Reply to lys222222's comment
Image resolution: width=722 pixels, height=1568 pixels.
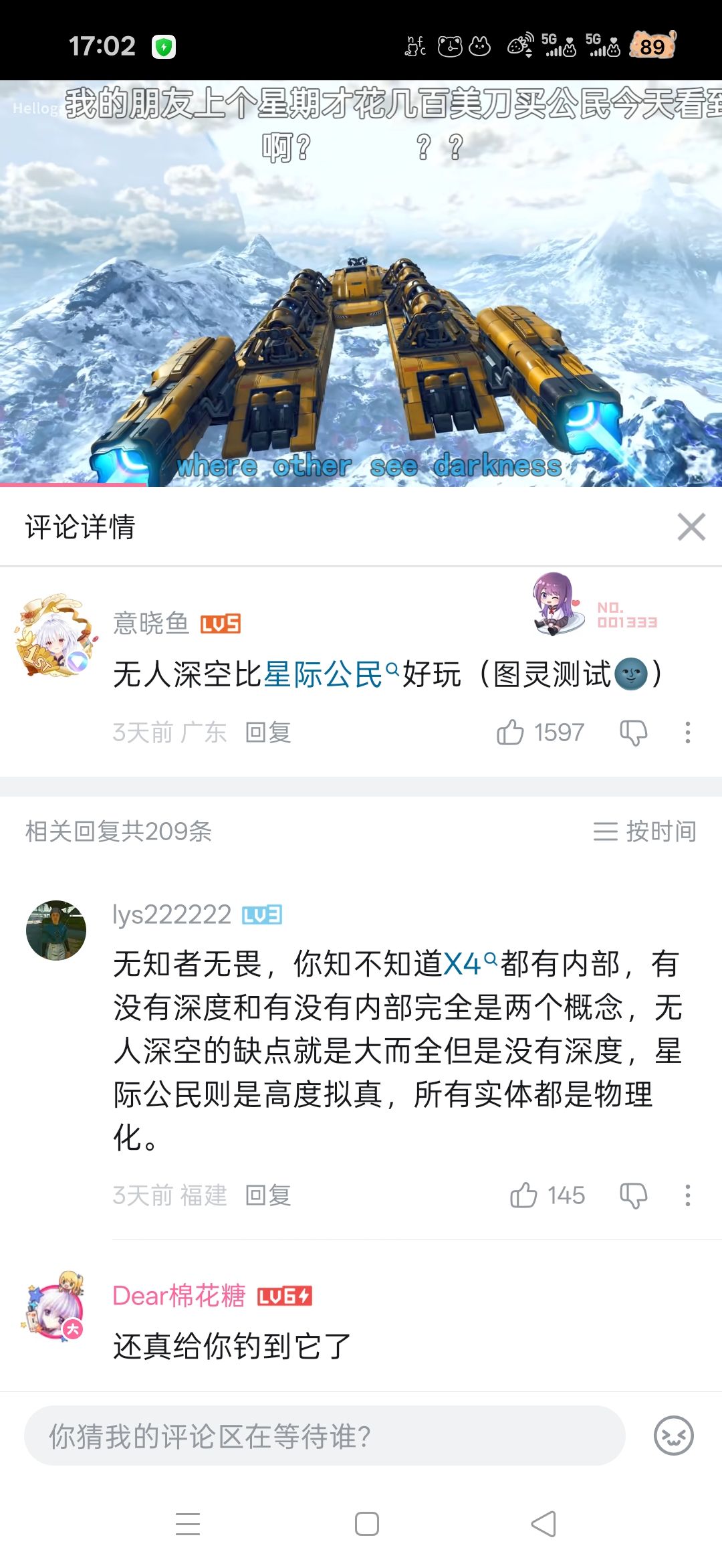268,1195
